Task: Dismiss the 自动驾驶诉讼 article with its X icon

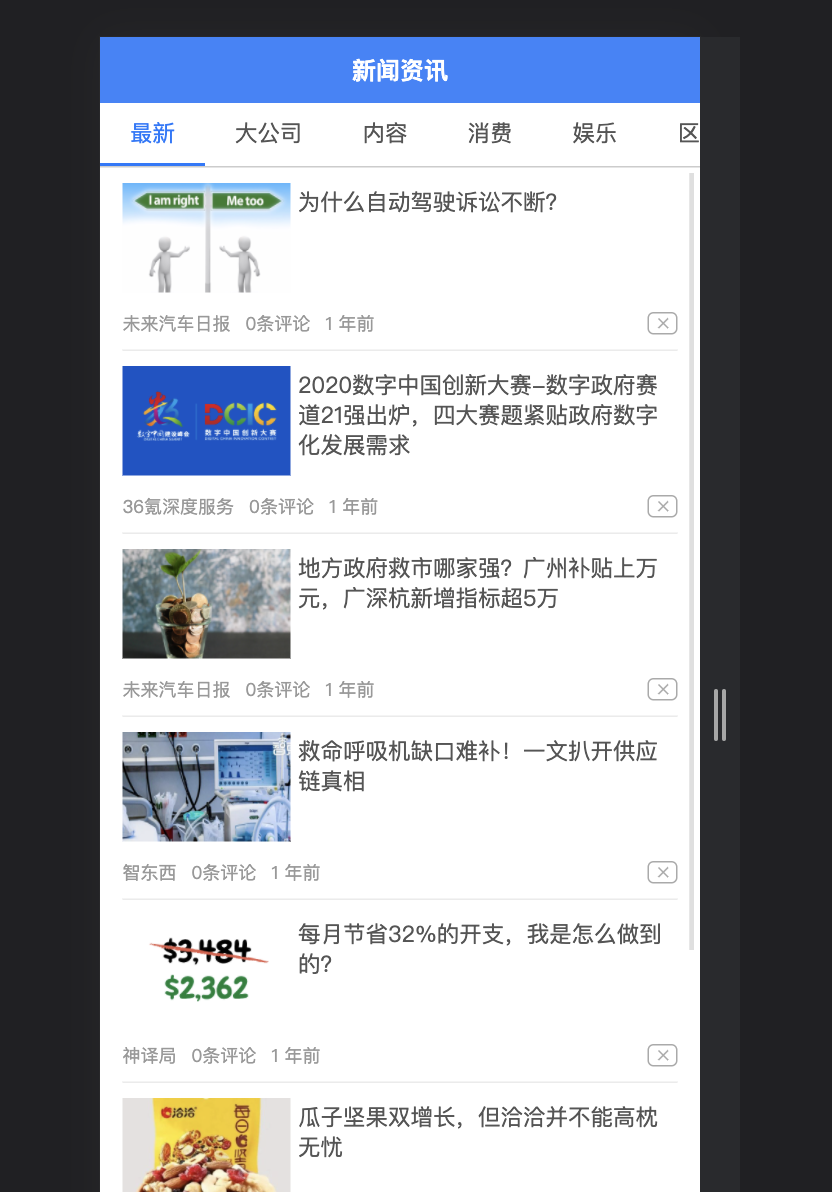Action: (662, 323)
